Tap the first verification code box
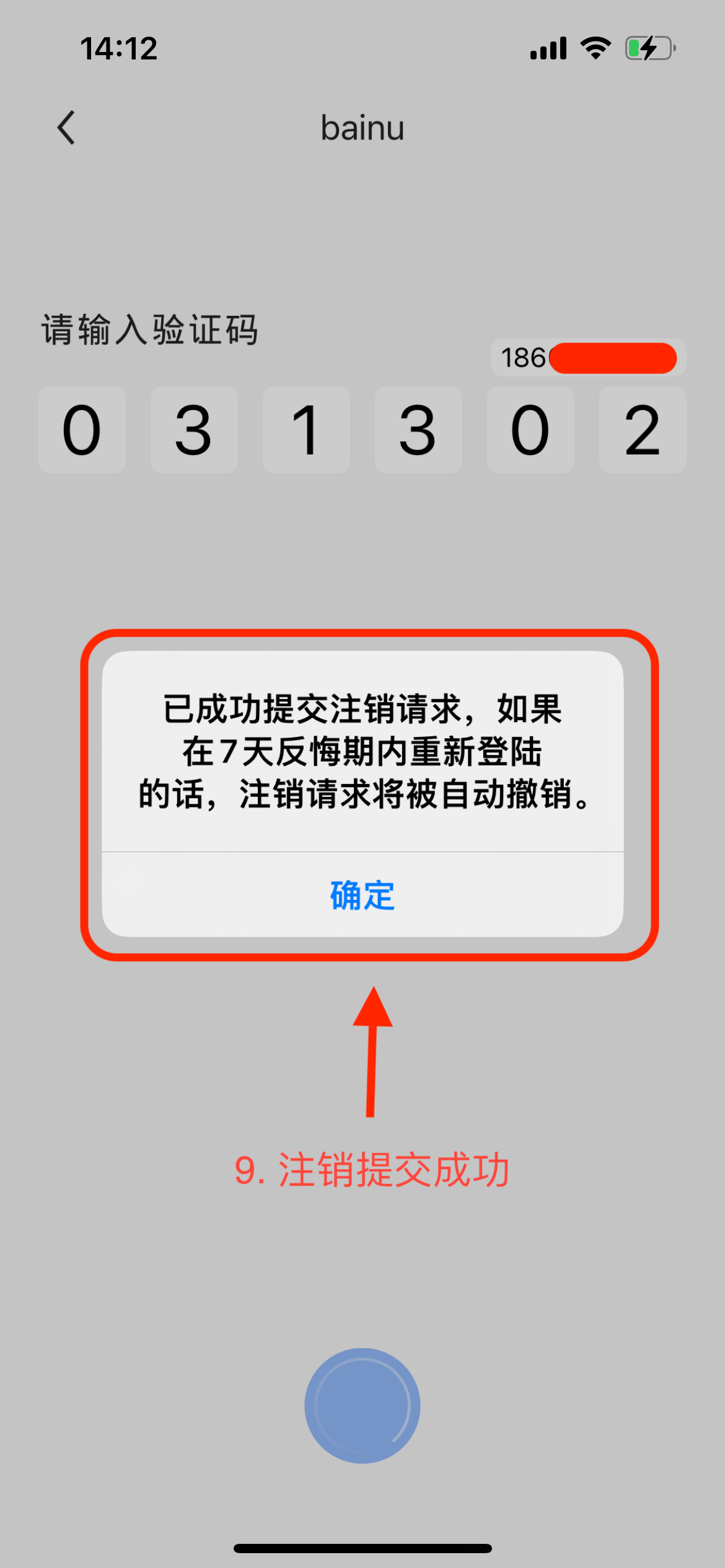The height and width of the screenshot is (1568, 725). click(82, 430)
